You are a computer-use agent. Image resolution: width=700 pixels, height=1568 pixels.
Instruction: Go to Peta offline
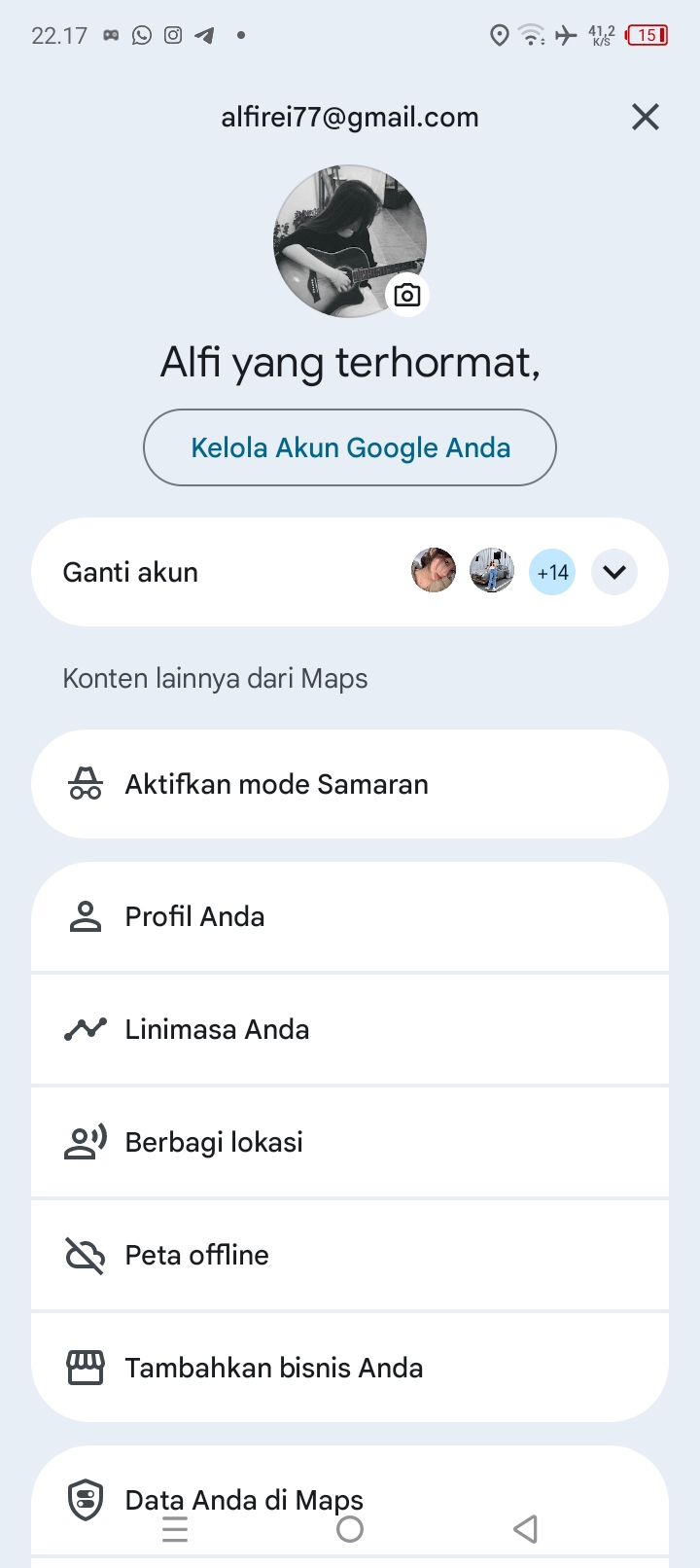pos(350,1255)
